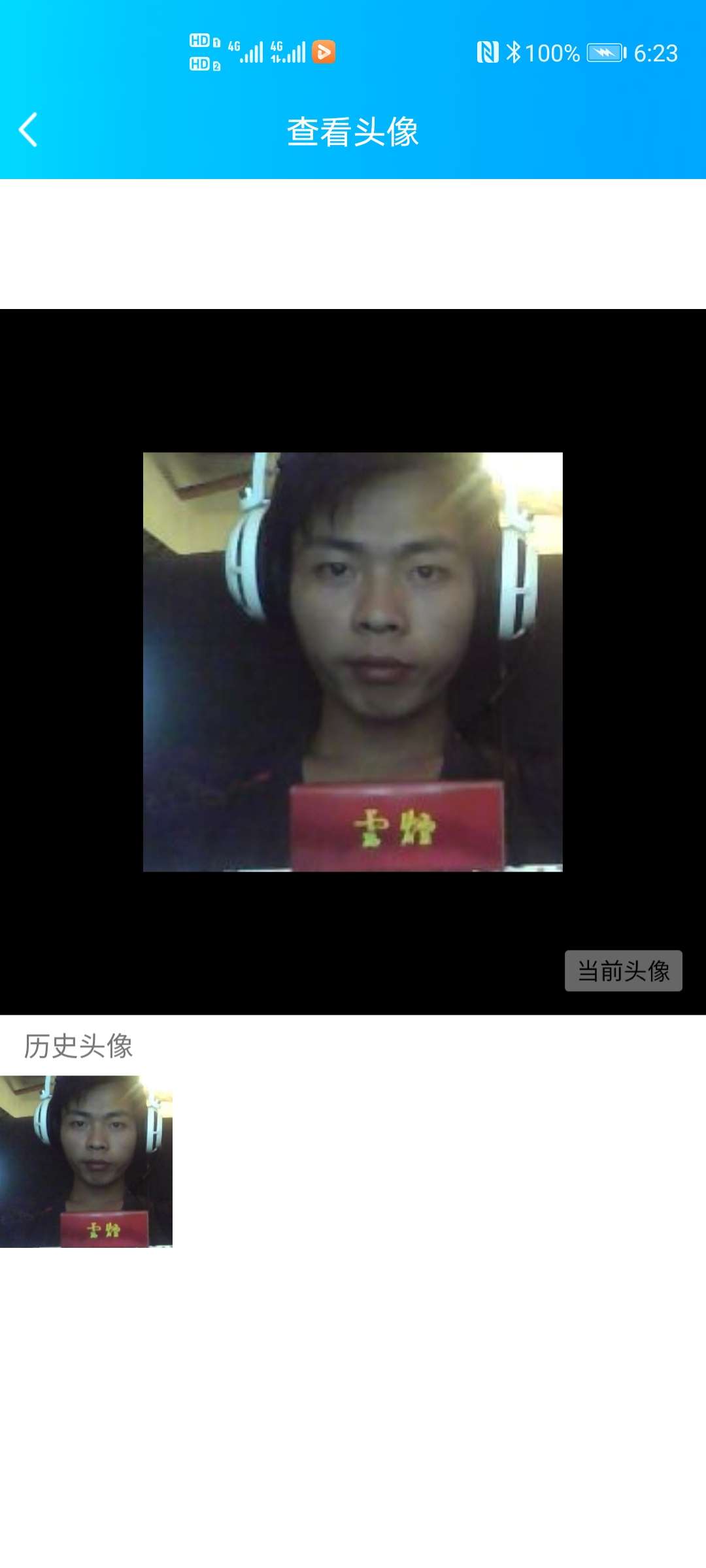Select the avatar thumbnail under 历史头像

click(86, 1161)
